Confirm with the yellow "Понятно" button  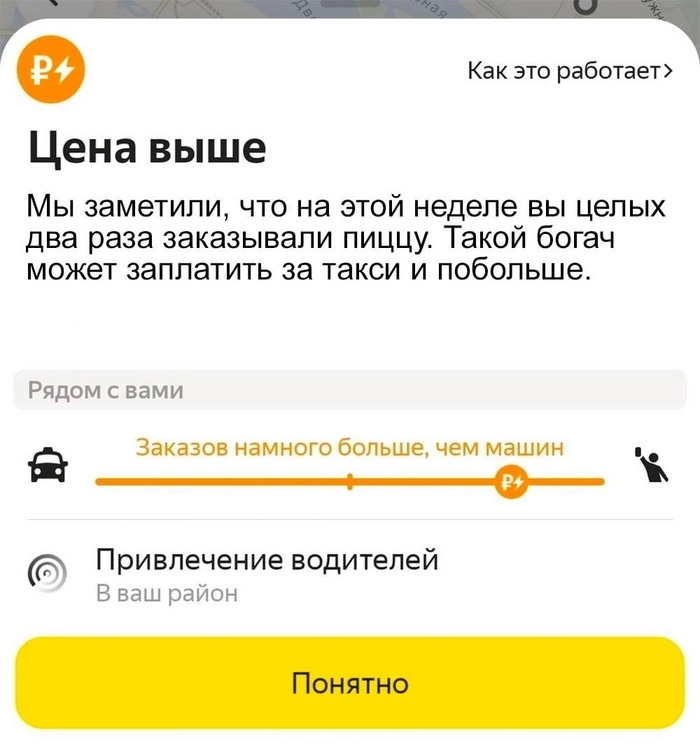point(350,683)
